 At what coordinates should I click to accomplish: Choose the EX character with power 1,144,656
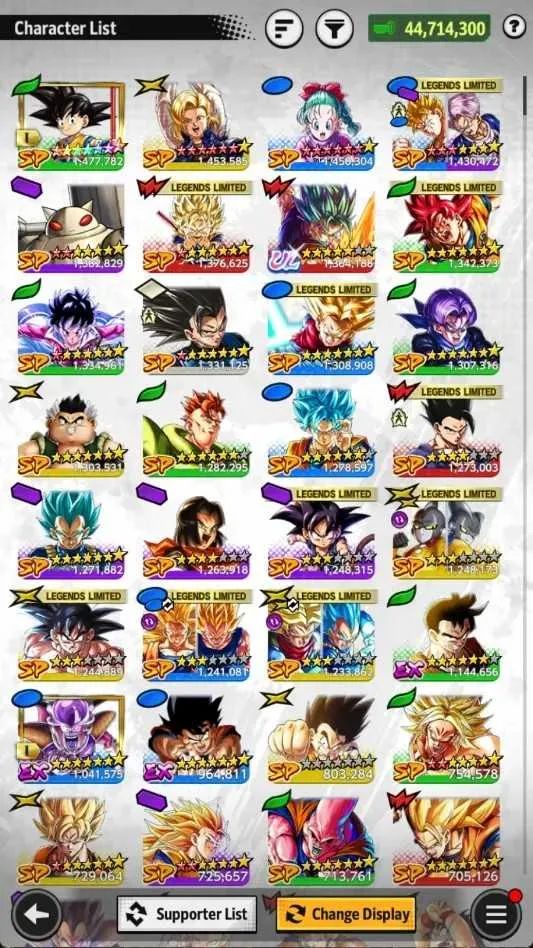pyautogui.click(x=446, y=636)
